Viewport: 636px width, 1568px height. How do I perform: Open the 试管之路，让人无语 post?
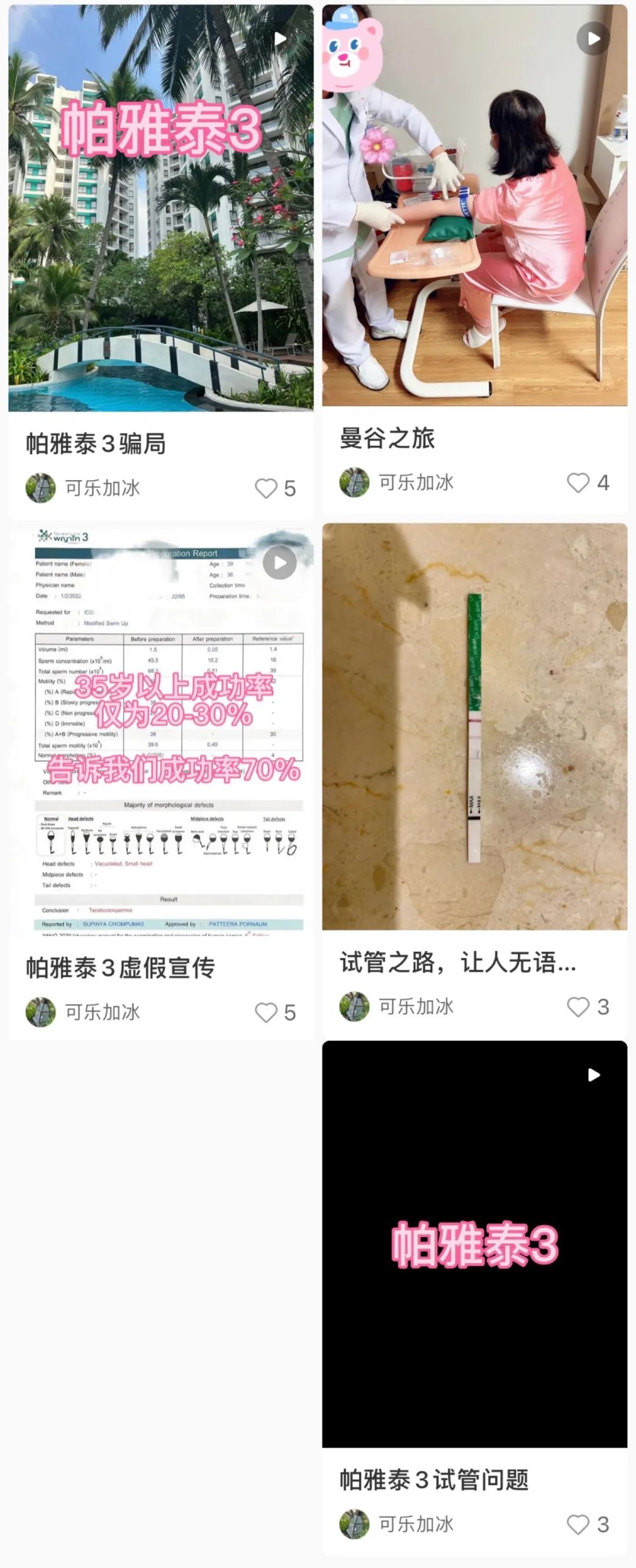[474, 726]
